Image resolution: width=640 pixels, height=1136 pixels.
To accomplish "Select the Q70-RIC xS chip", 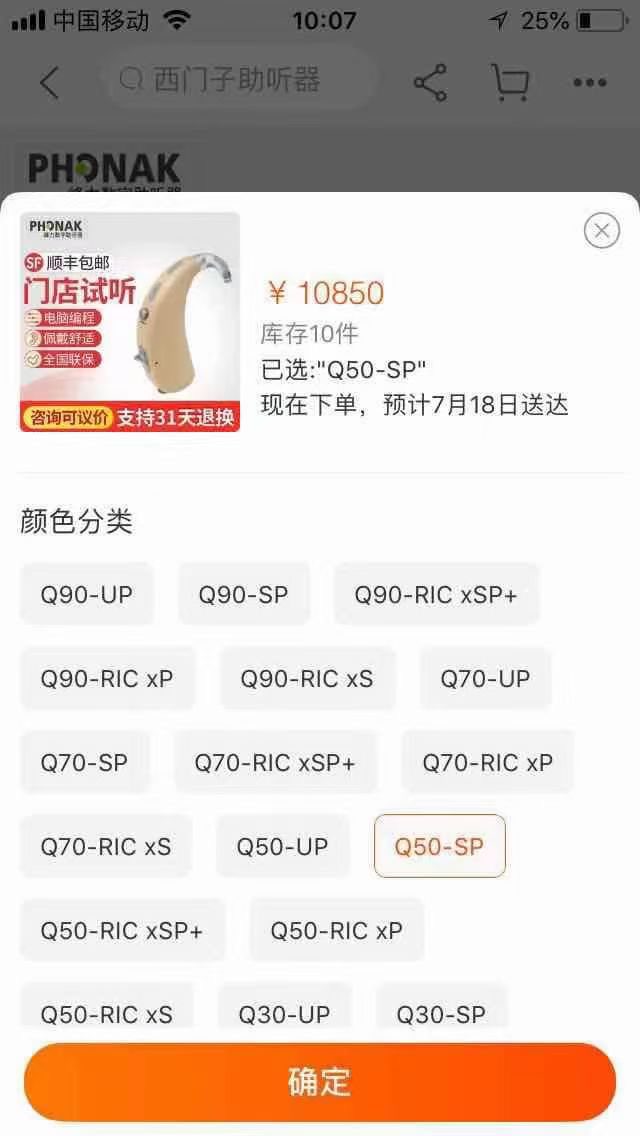I will (x=106, y=846).
